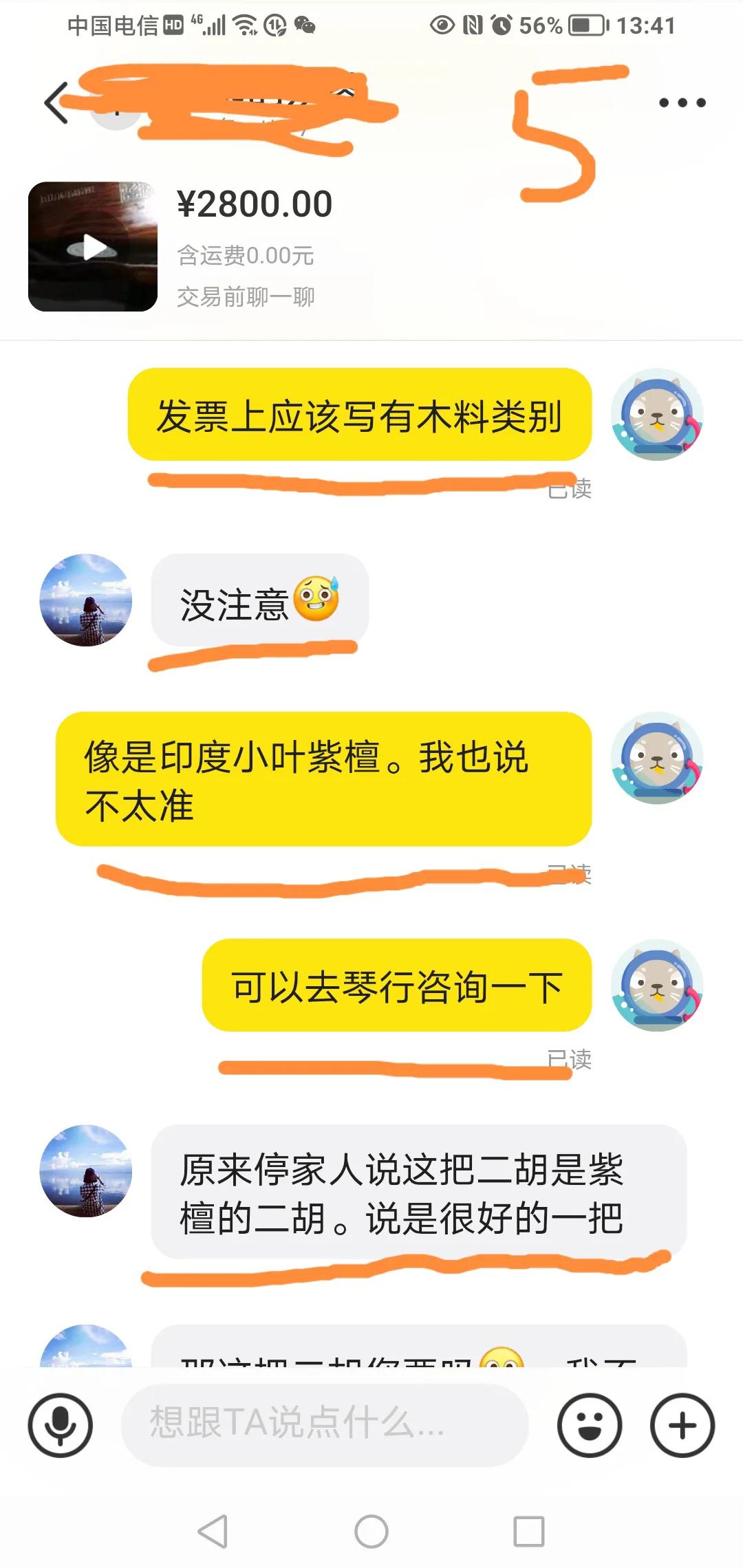Tap the back arrow to leave chat

click(54, 102)
